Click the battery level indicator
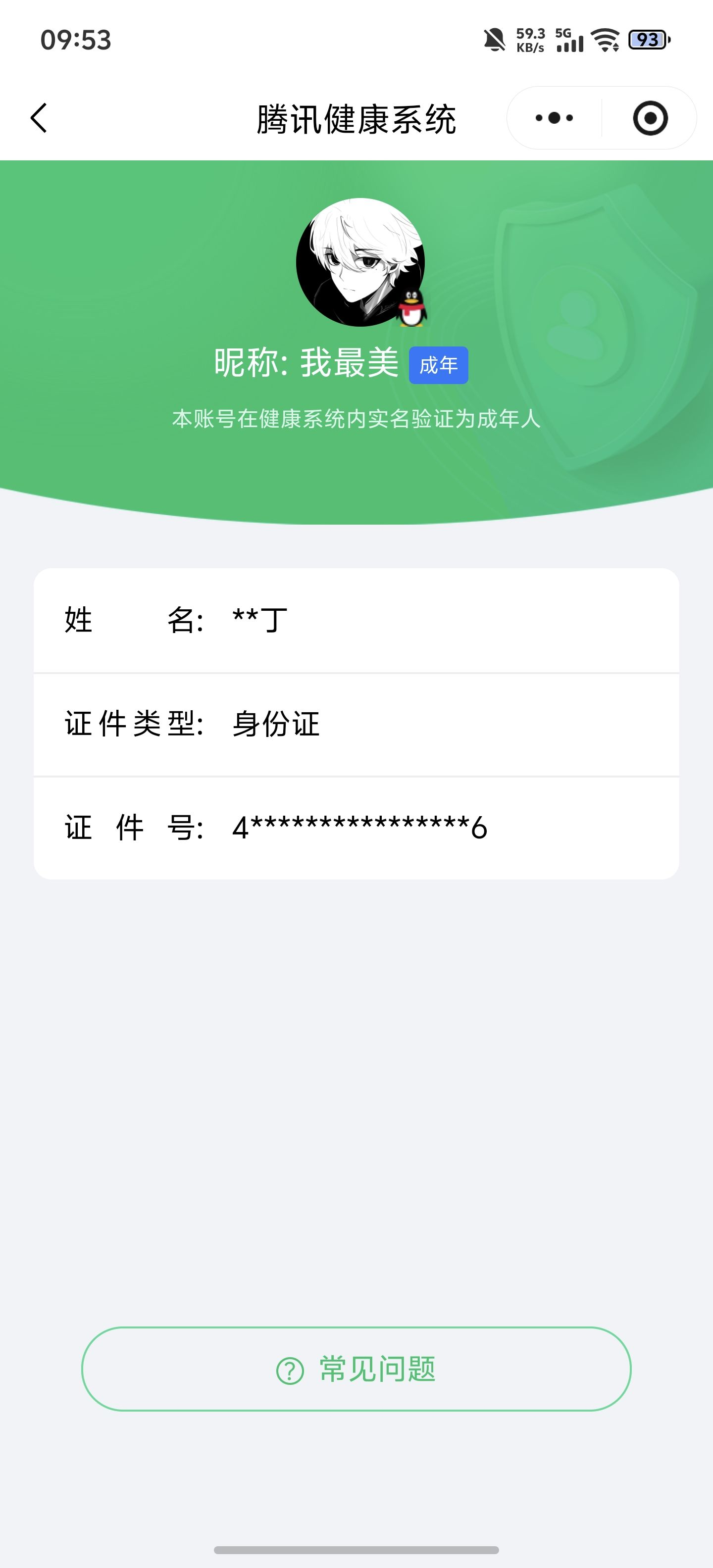The image size is (713, 1568). (647, 40)
